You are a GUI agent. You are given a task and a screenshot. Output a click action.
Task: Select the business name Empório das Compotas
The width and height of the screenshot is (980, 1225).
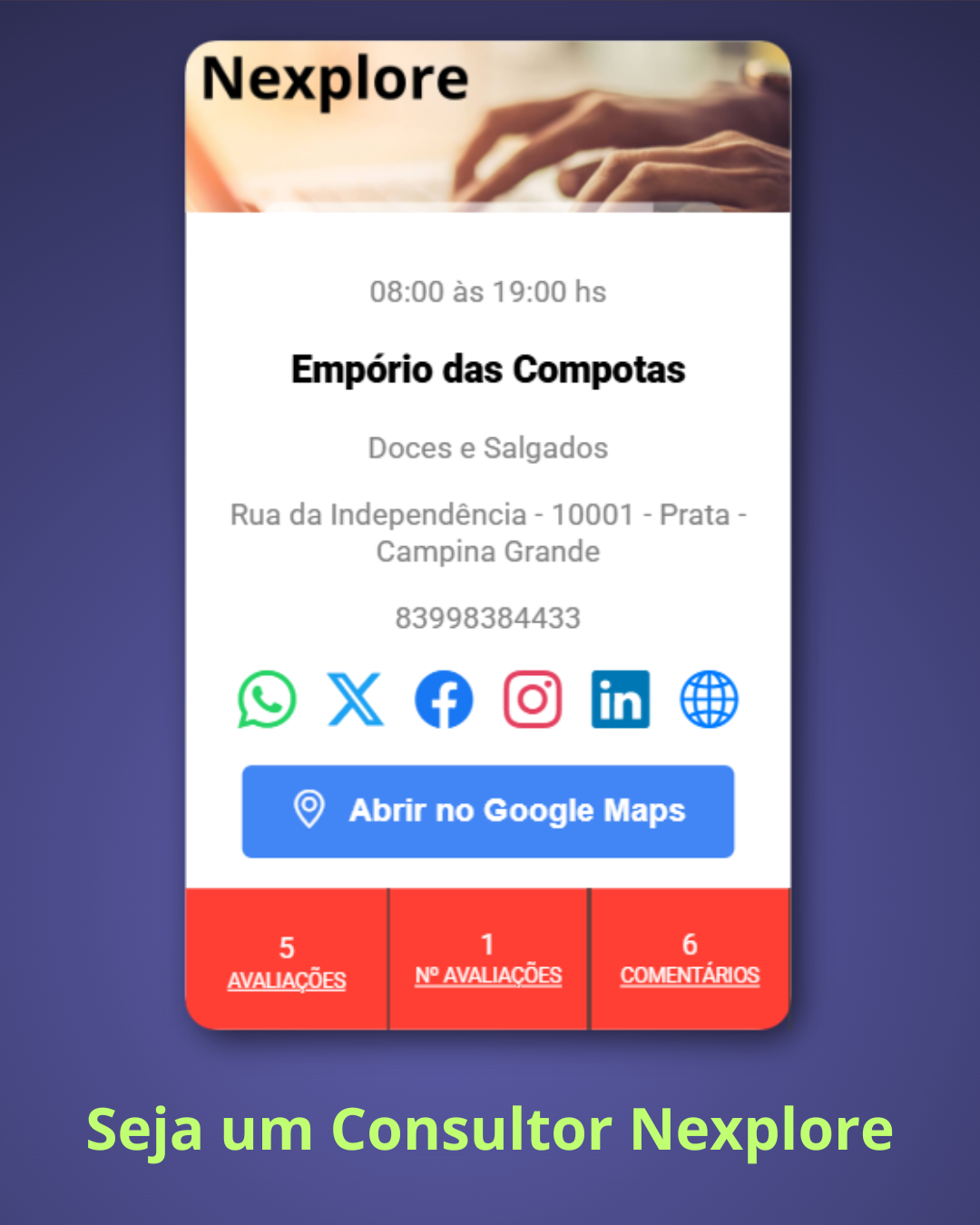[488, 369]
